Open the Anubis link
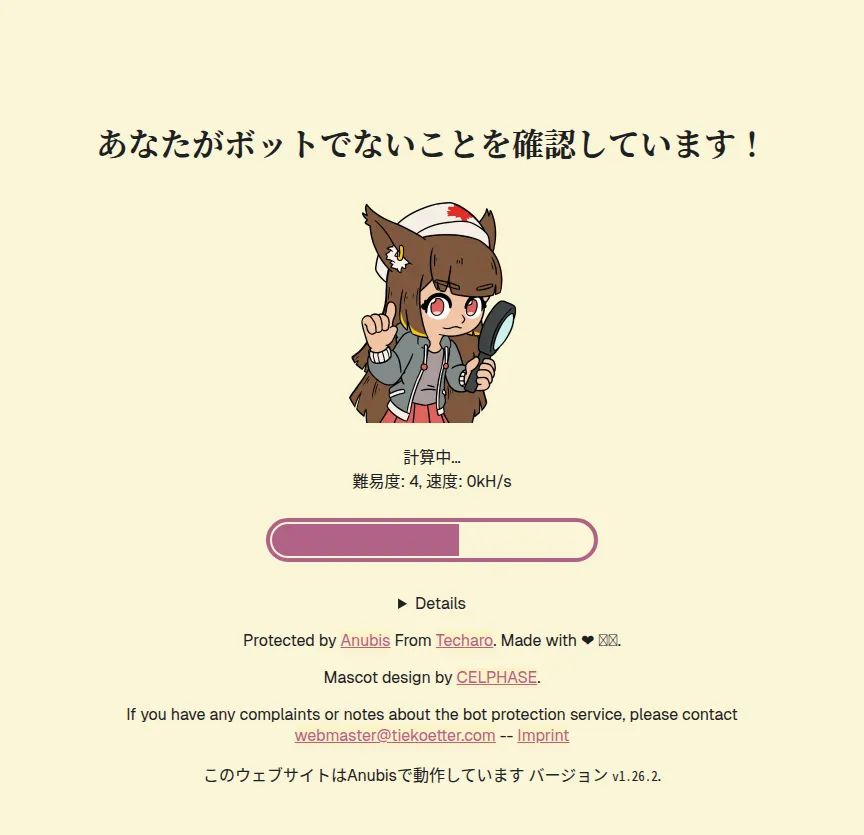The width and height of the screenshot is (864, 835). (x=365, y=640)
